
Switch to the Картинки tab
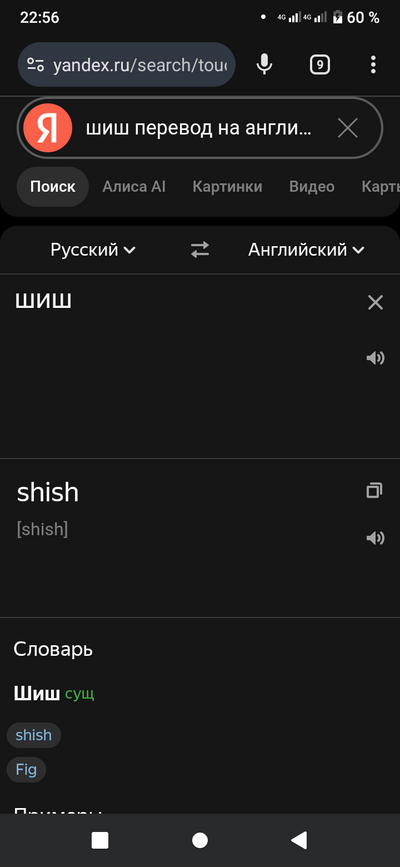(227, 187)
